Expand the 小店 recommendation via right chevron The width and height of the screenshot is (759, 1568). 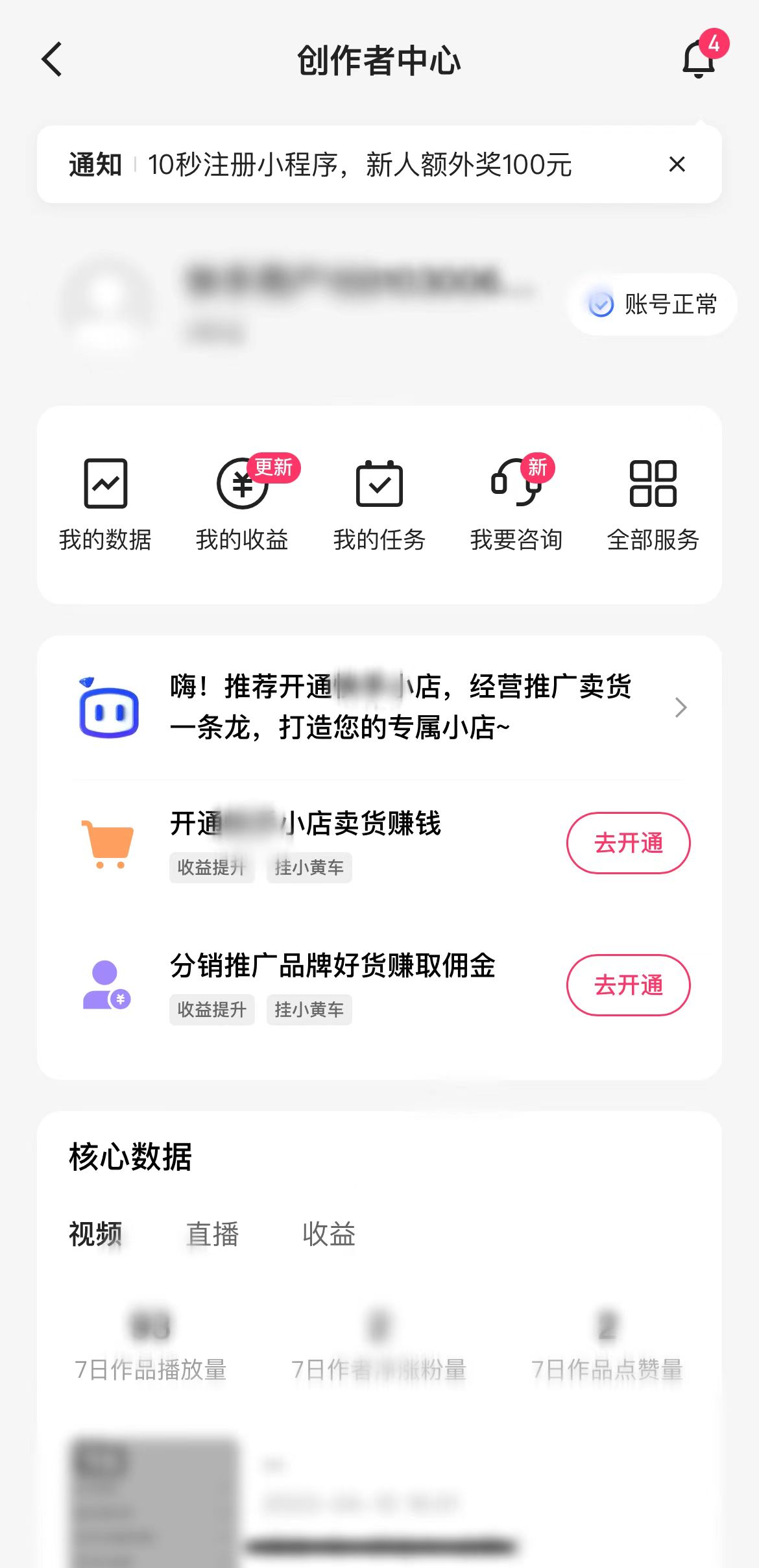tap(681, 708)
